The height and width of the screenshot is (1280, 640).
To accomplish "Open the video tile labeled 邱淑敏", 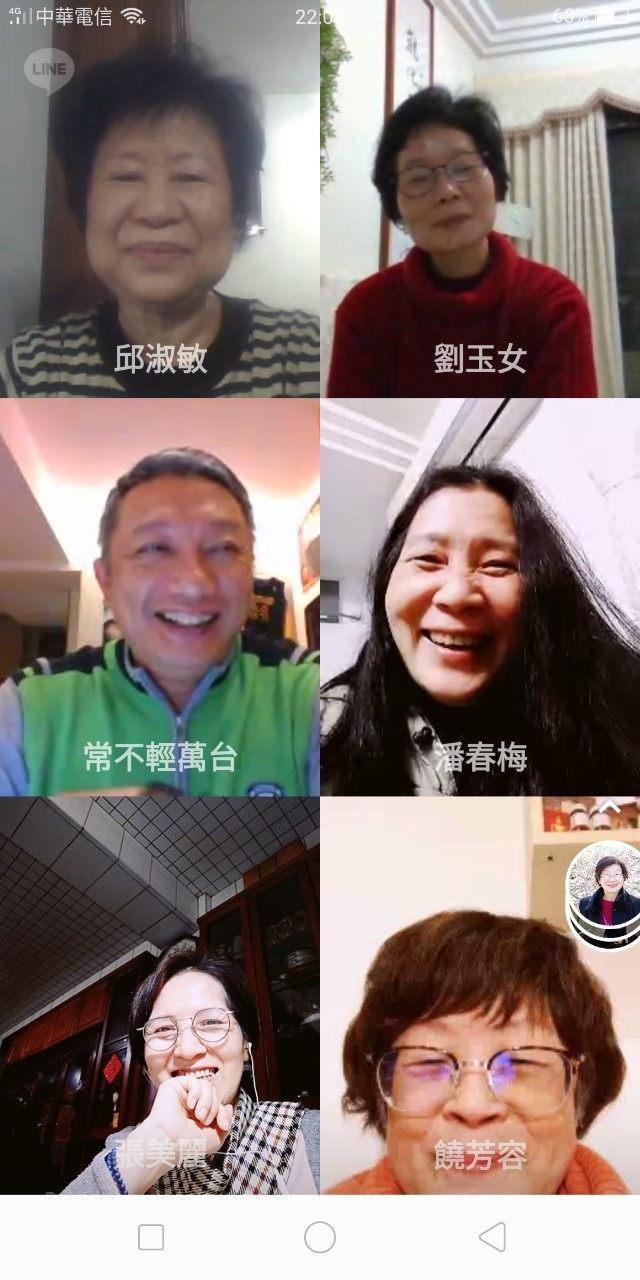I will click(160, 200).
